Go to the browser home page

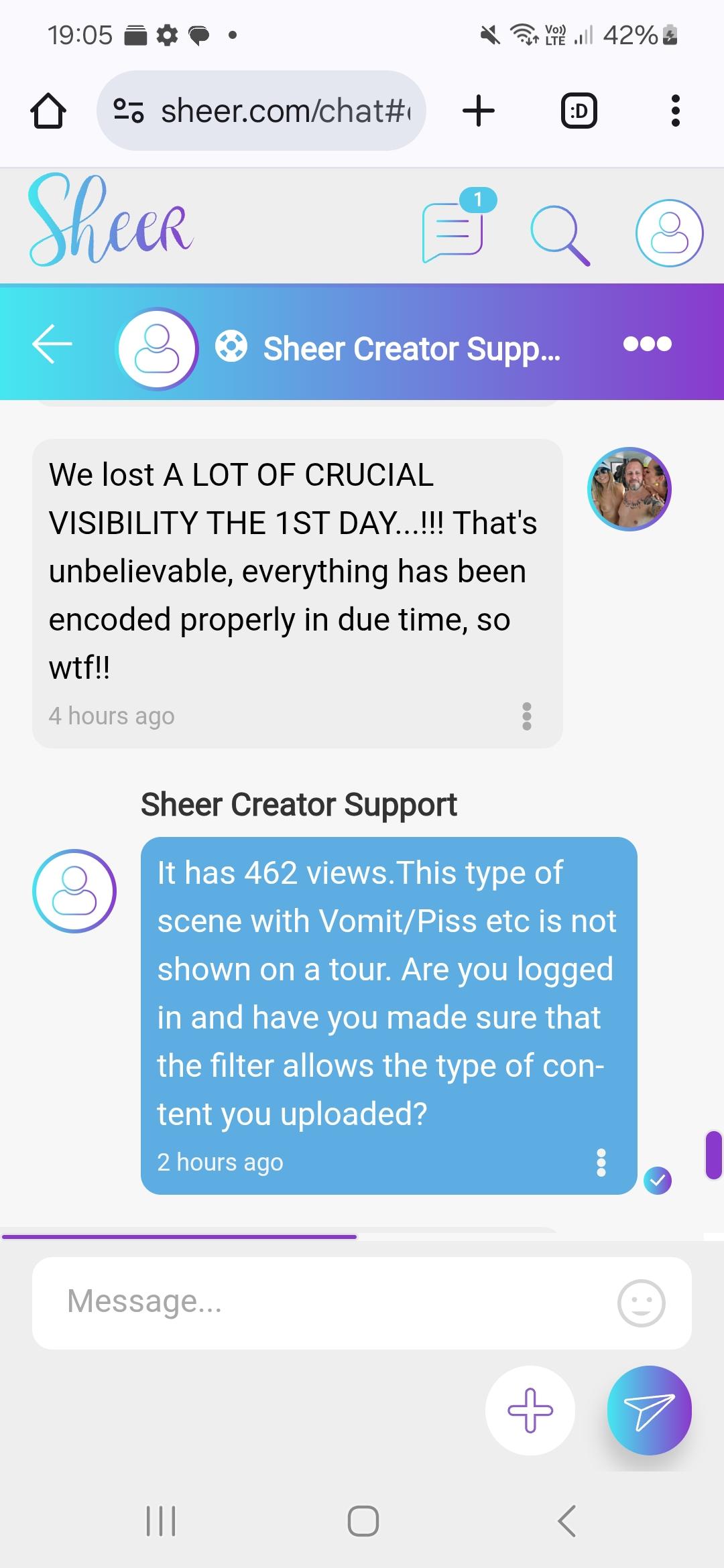coord(48,111)
